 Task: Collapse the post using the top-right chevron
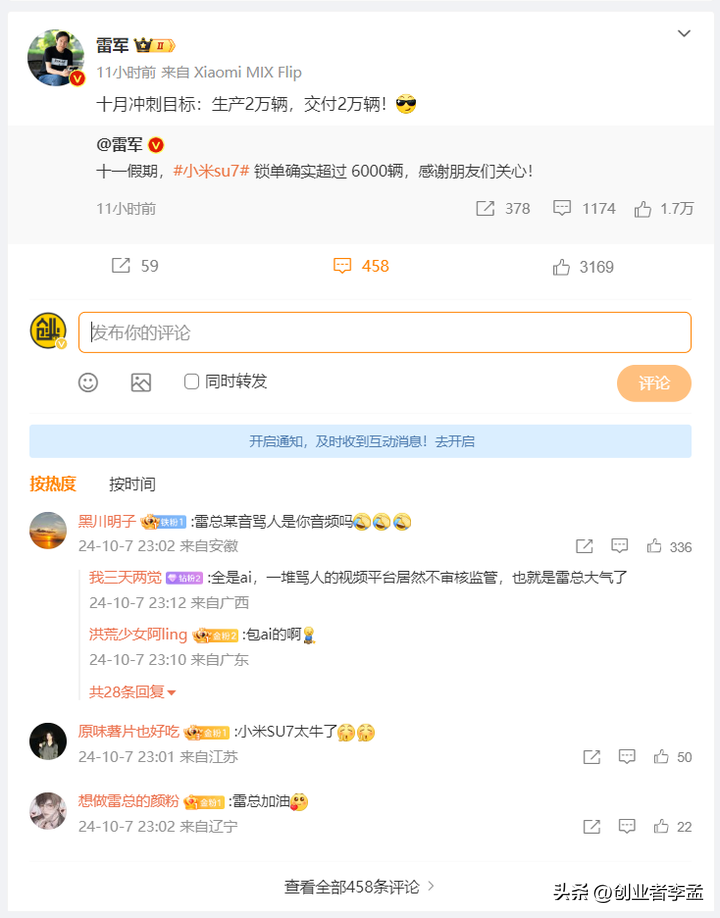pos(684,33)
